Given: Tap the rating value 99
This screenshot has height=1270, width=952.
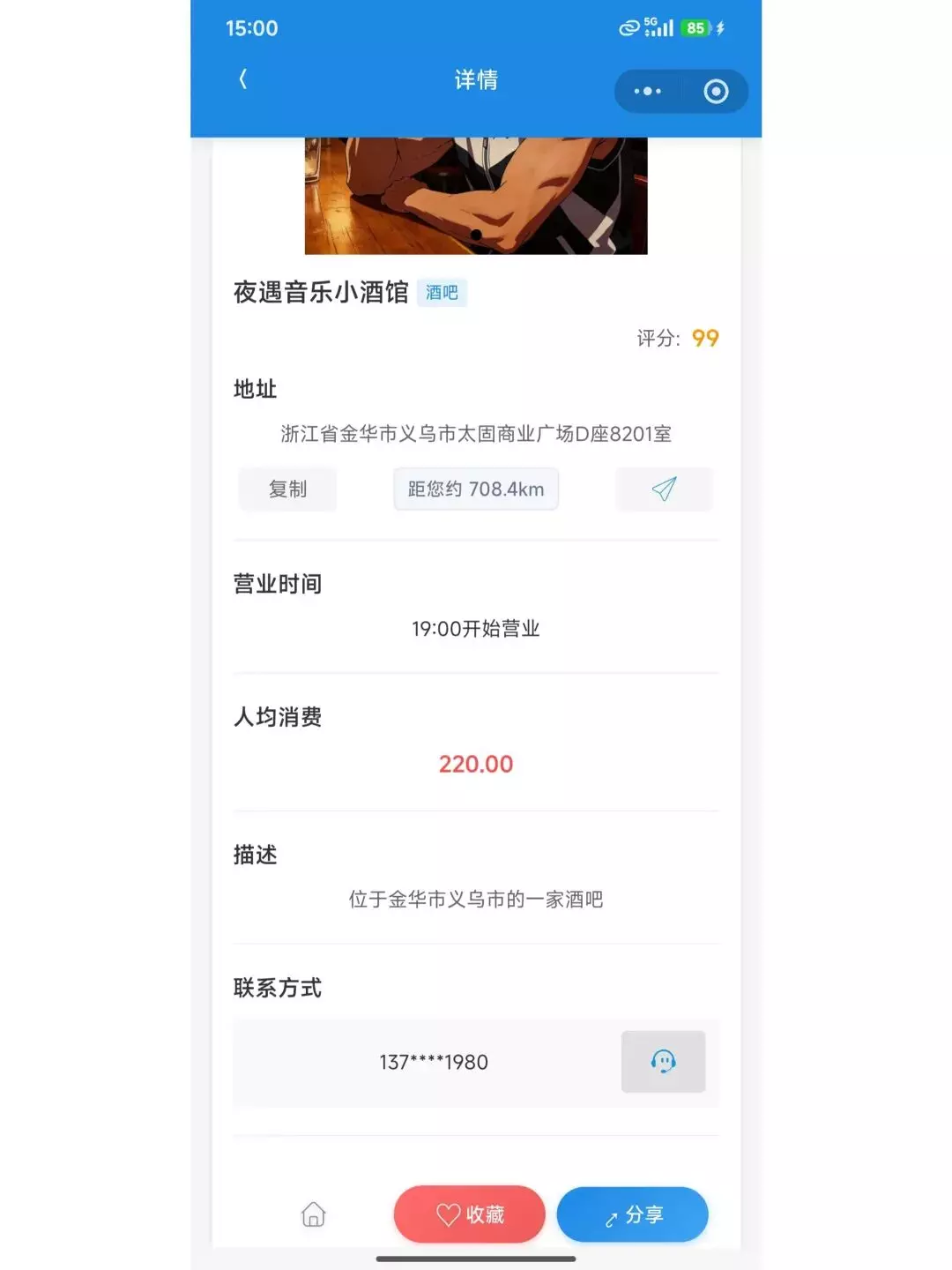Looking at the screenshot, I should 704,337.
